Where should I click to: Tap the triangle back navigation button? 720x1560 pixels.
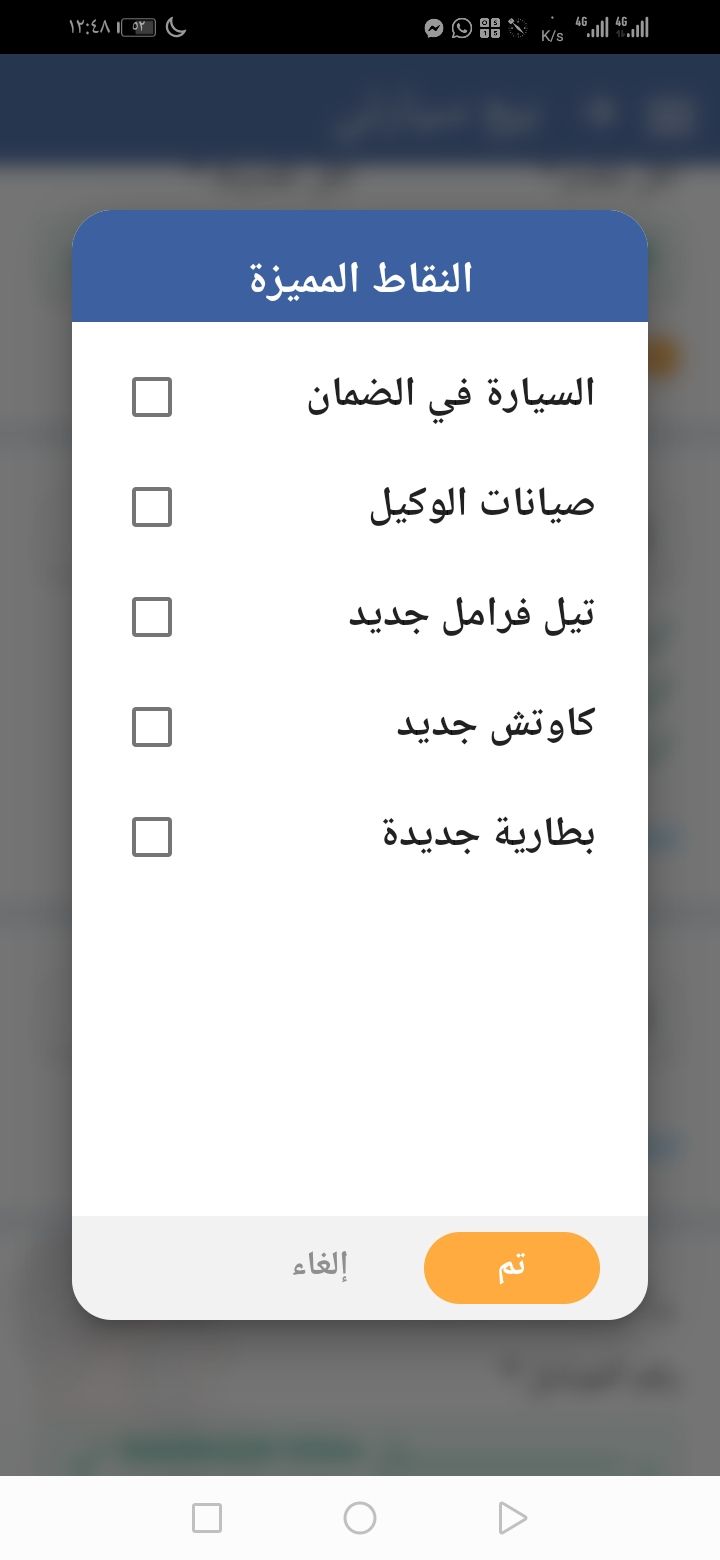pos(512,1517)
